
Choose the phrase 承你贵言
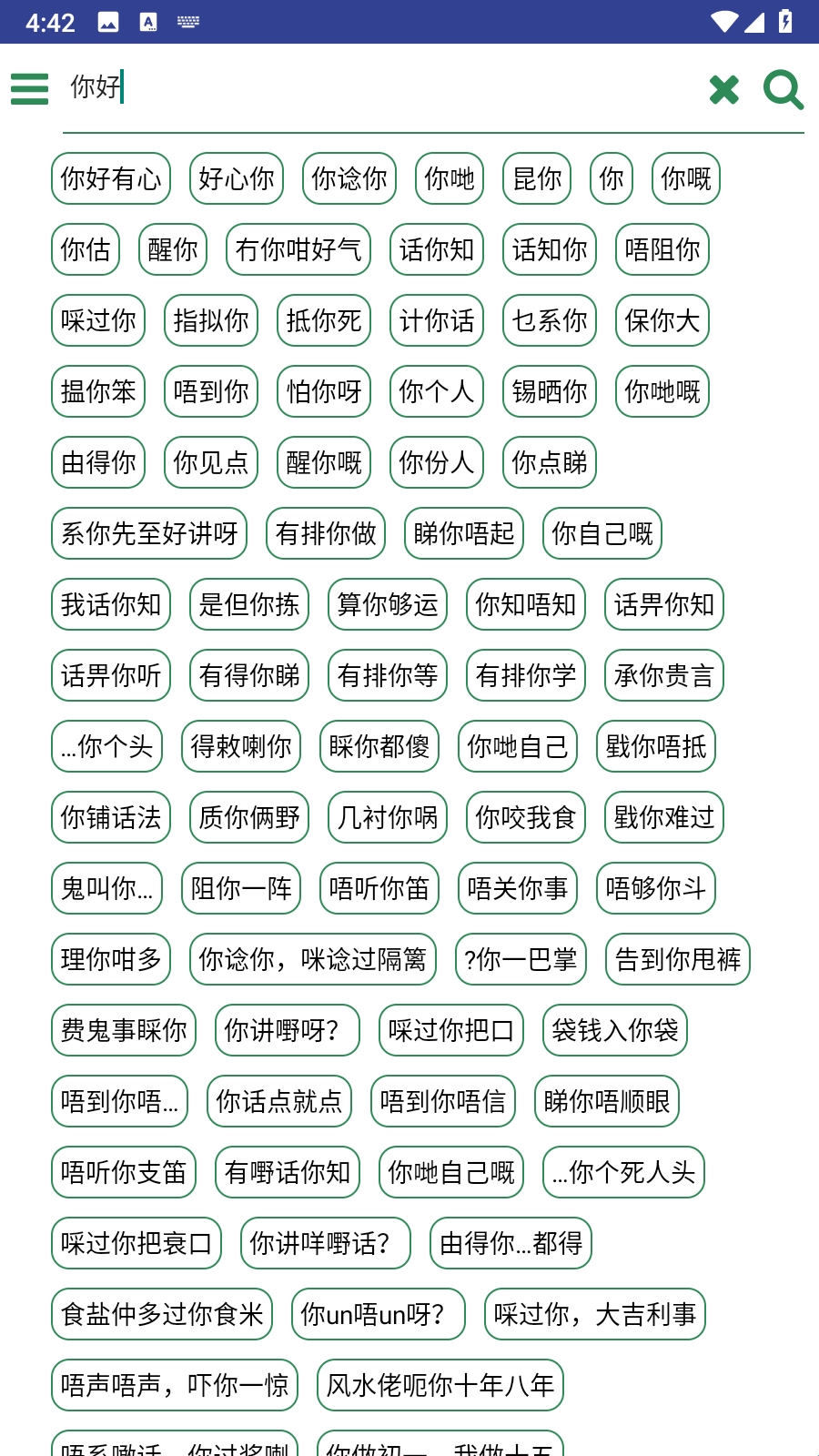[664, 675]
